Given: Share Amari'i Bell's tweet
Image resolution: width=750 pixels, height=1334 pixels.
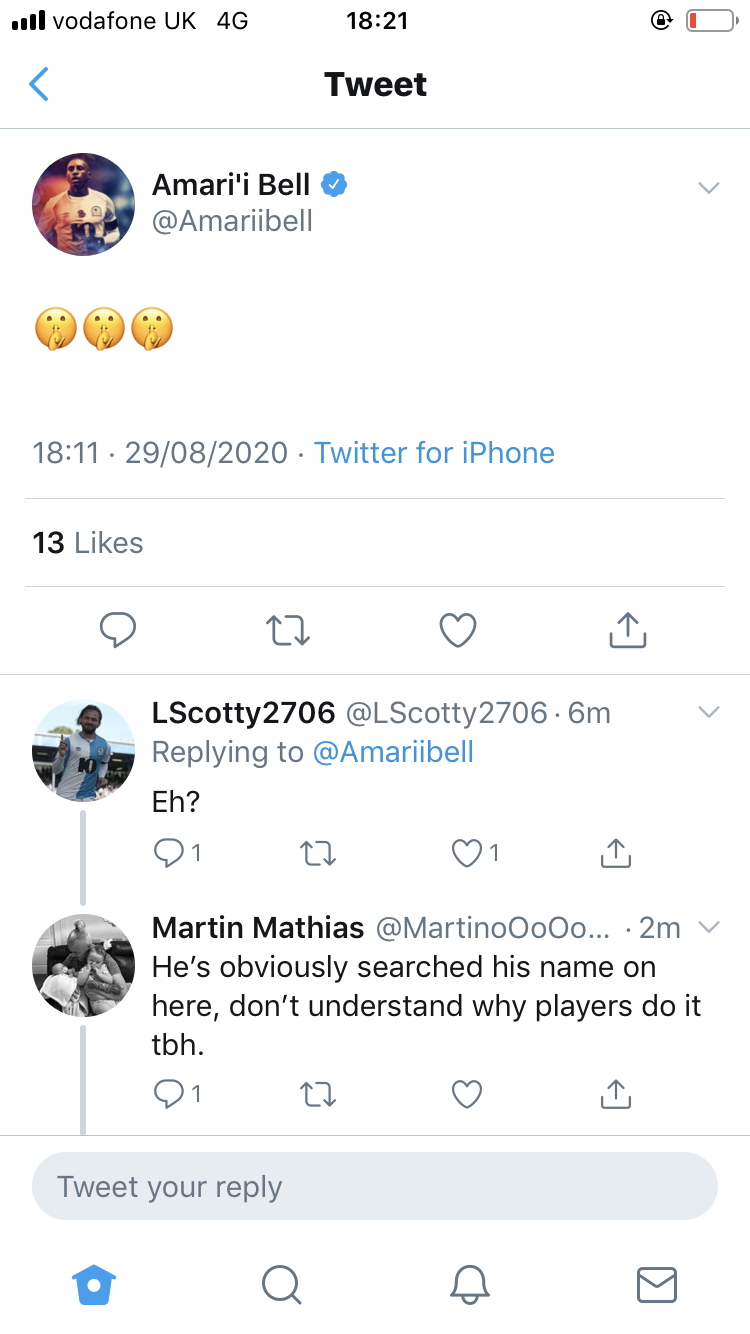Looking at the screenshot, I should [628, 629].
